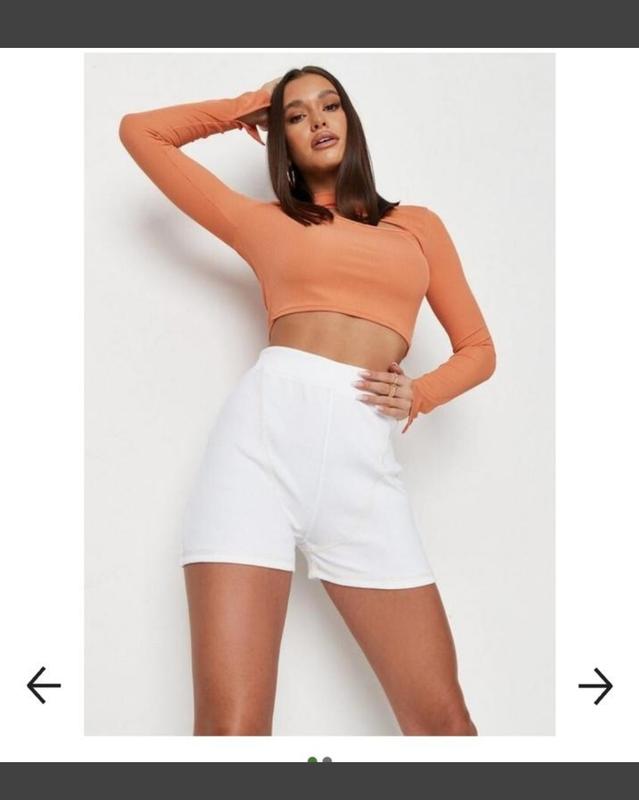
Task: Show the next product photo
Action: point(595,686)
